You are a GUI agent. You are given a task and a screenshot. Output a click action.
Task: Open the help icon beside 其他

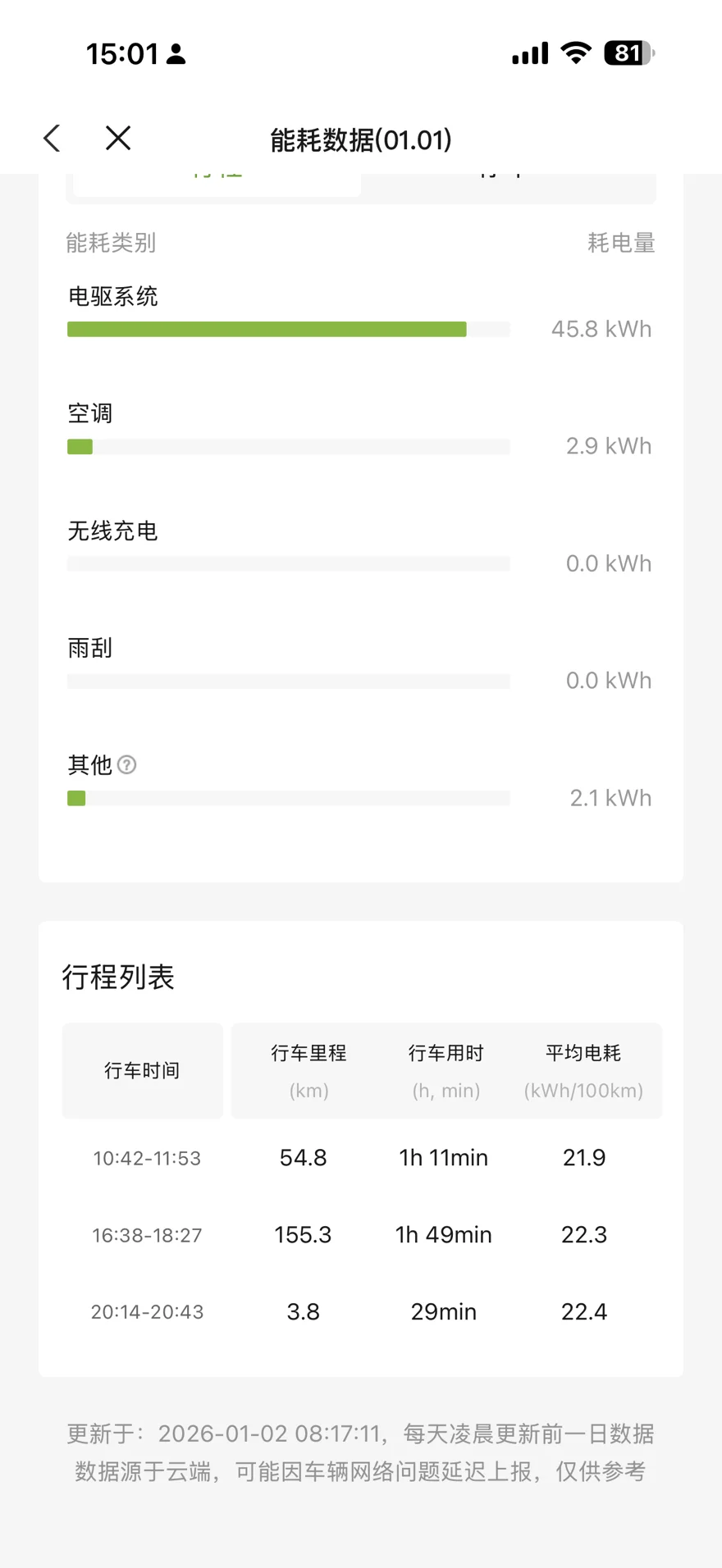tap(127, 765)
